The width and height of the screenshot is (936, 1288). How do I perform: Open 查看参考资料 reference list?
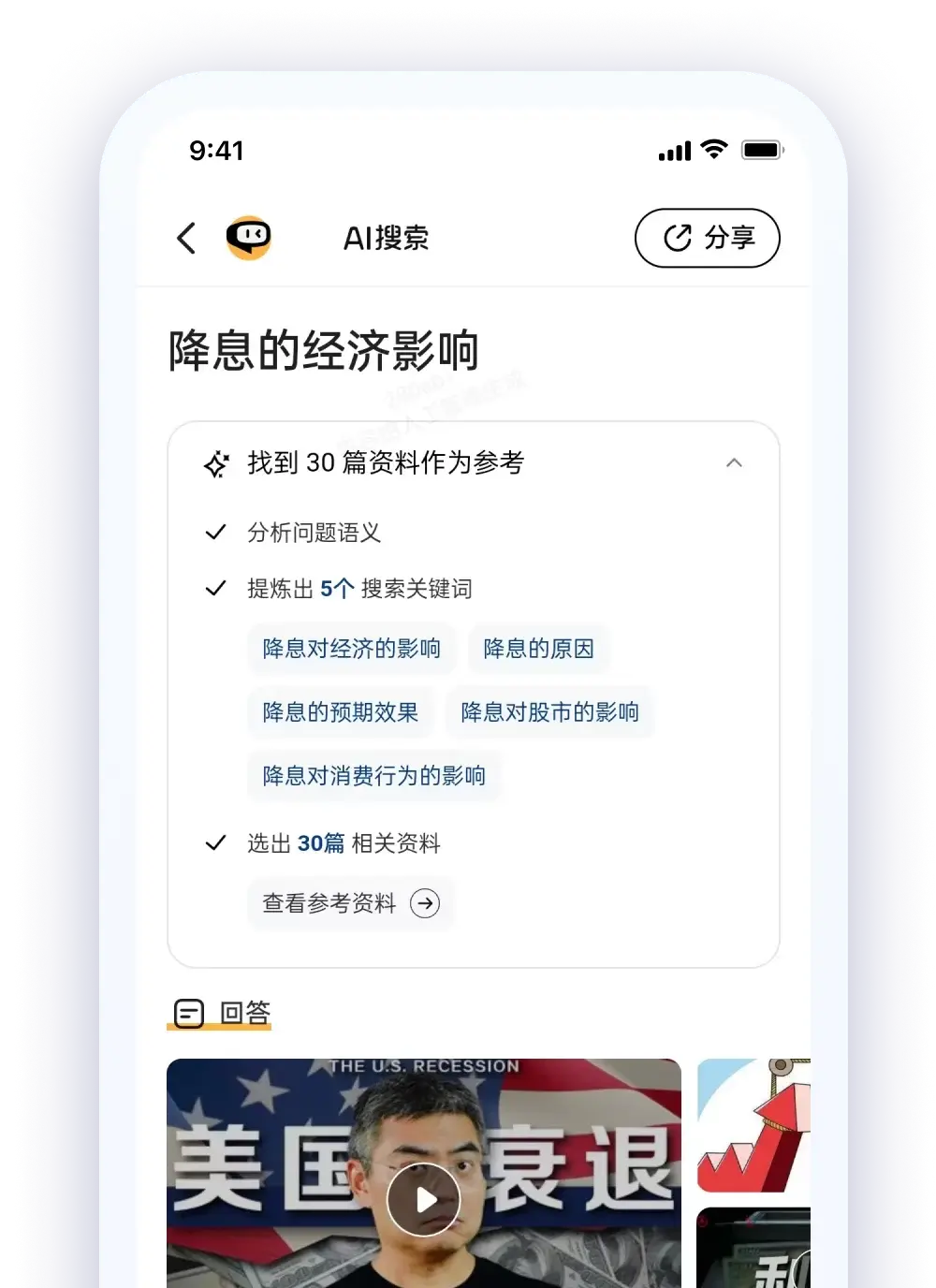[x=350, y=903]
